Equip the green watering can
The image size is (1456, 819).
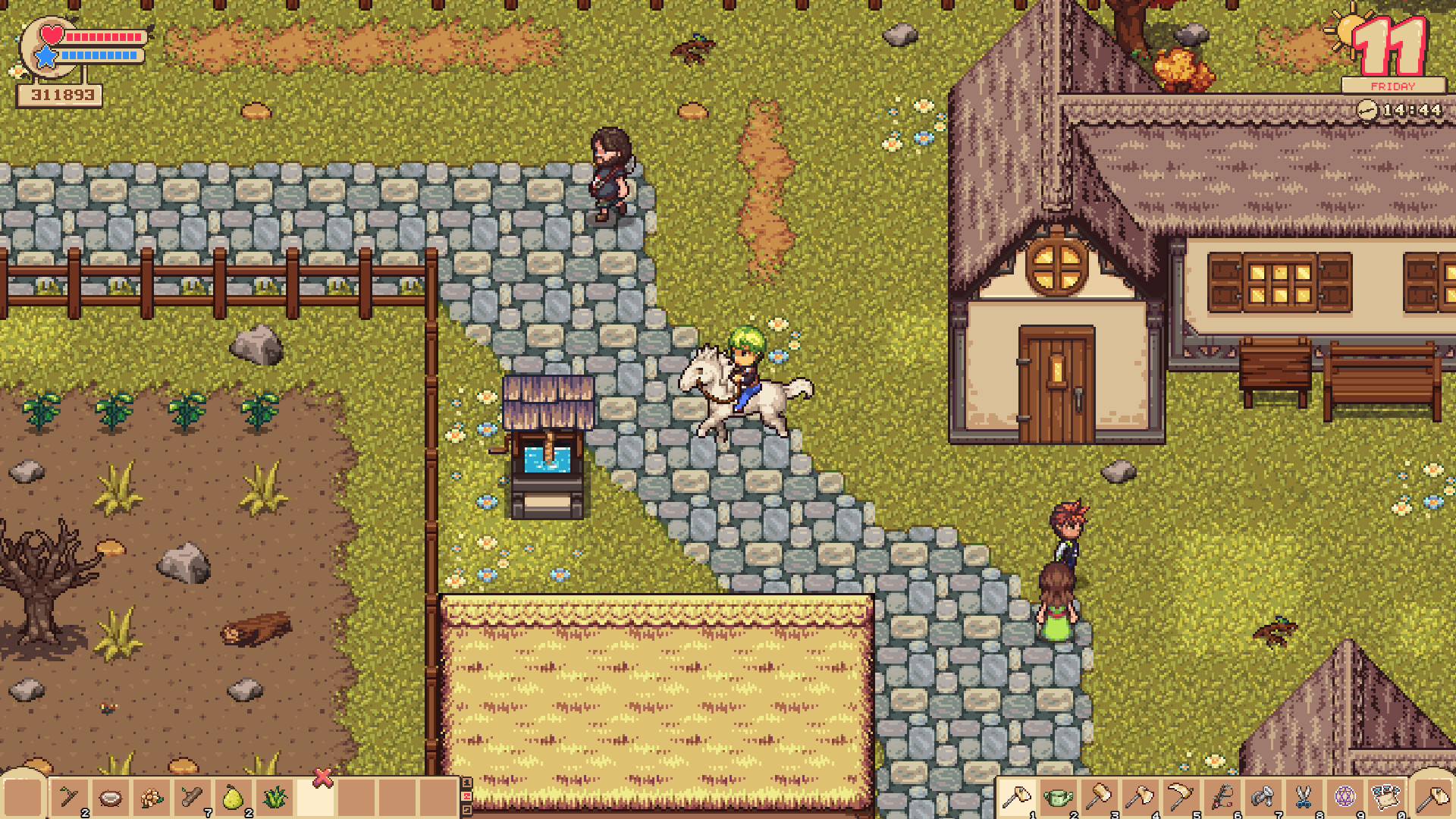(1057, 796)
